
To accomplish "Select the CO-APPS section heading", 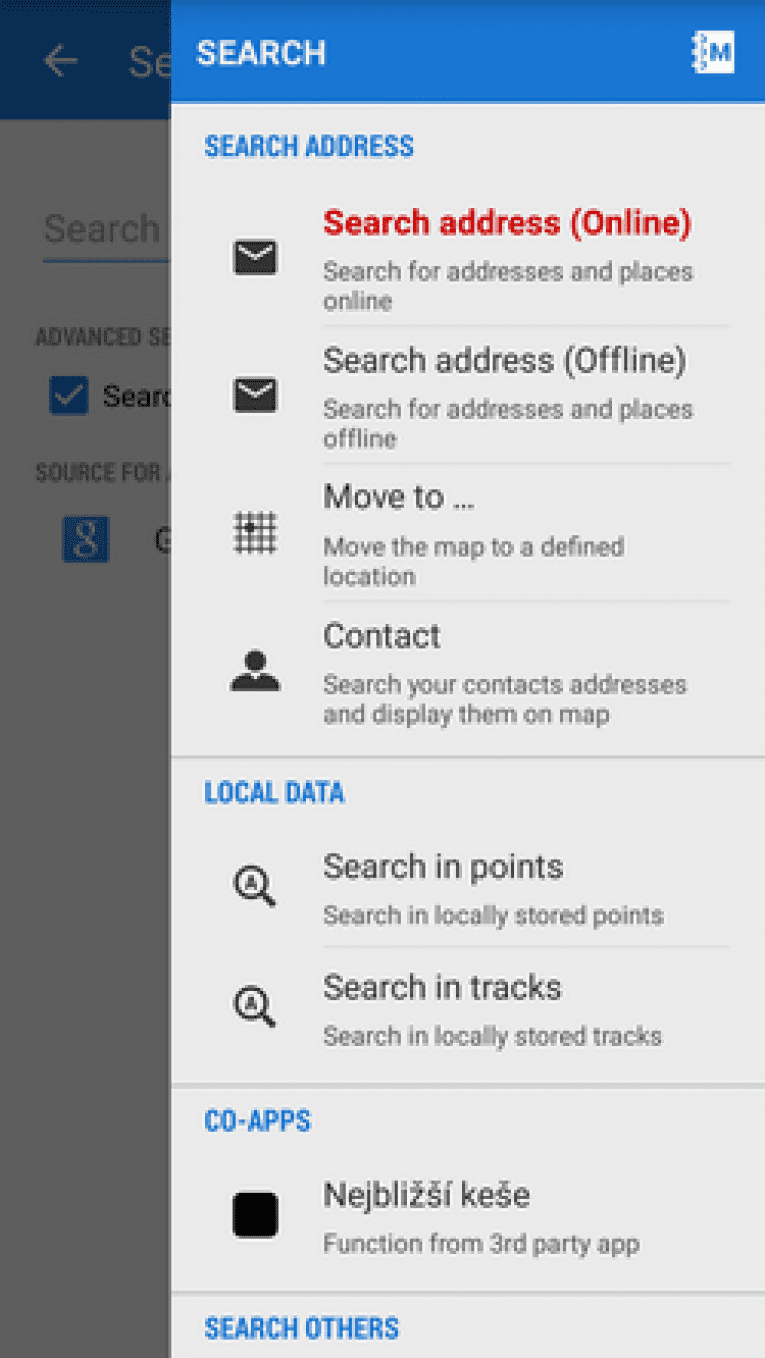I will 257,1121.
